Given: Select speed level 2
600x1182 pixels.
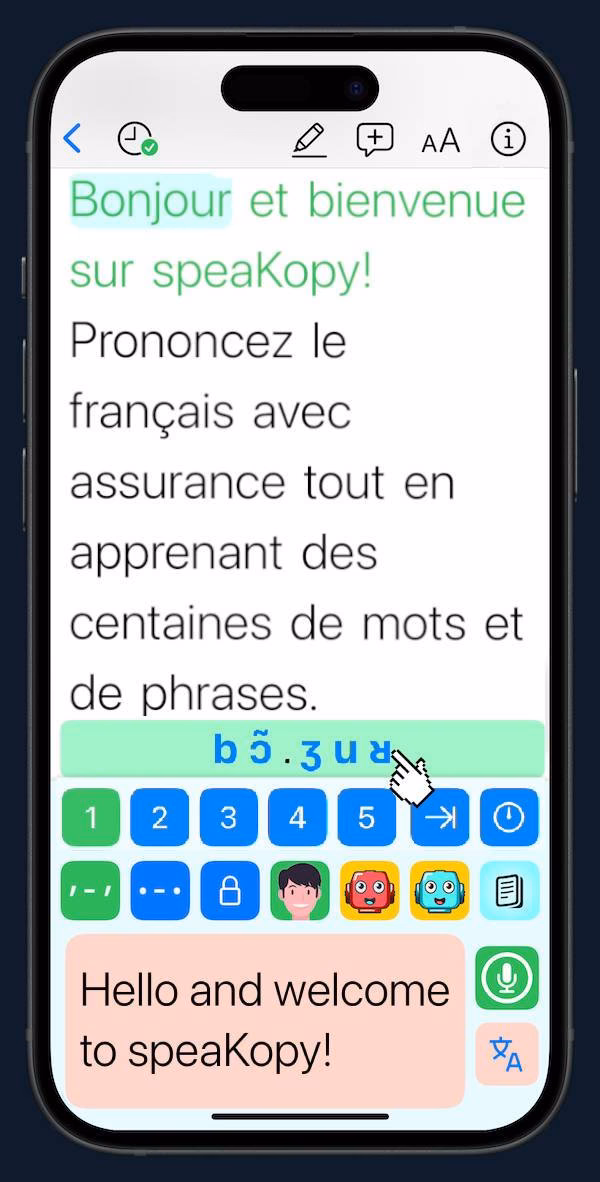Looking at the screenshot, I should pos(160,817).
